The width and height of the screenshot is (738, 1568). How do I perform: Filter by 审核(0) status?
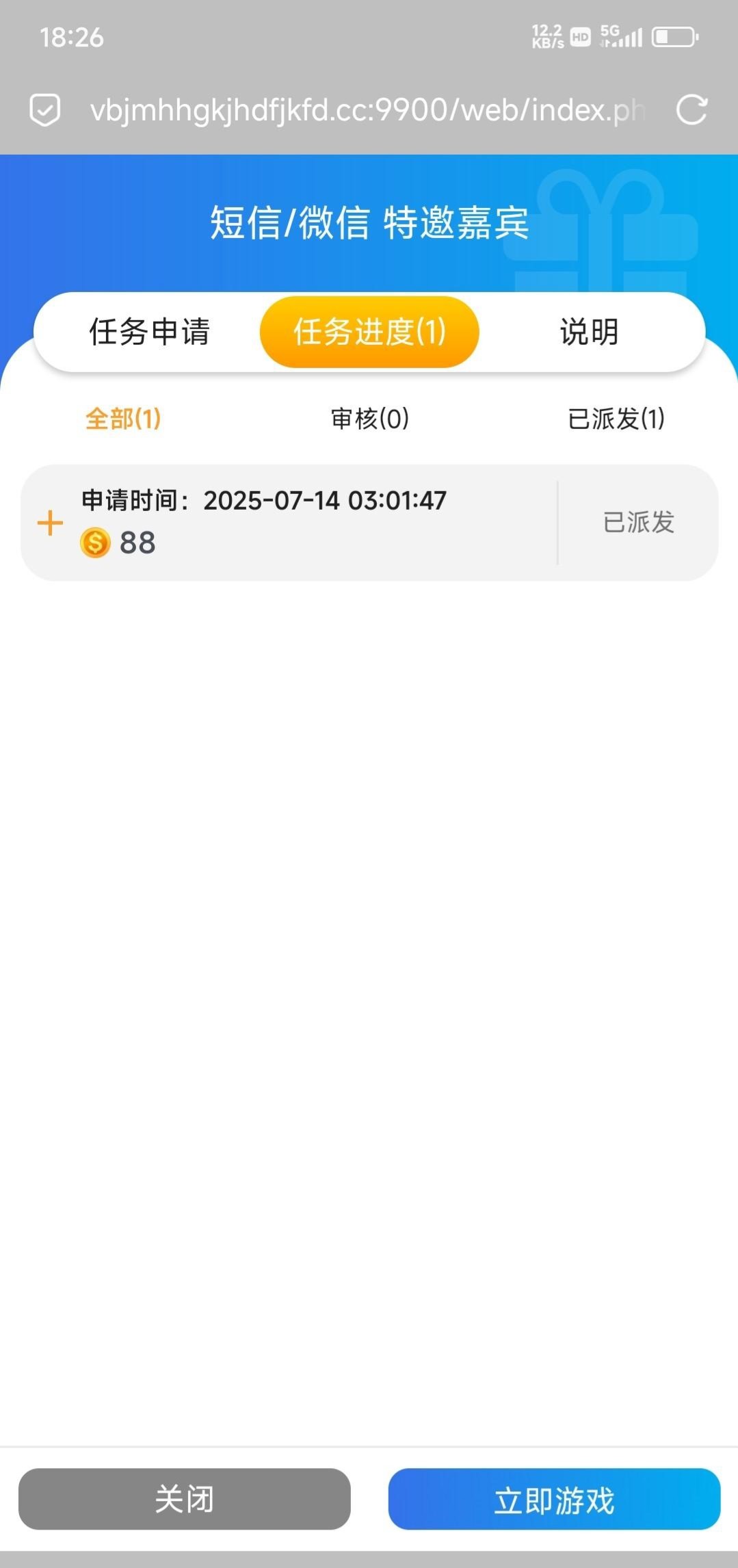(x=369, y=419)
